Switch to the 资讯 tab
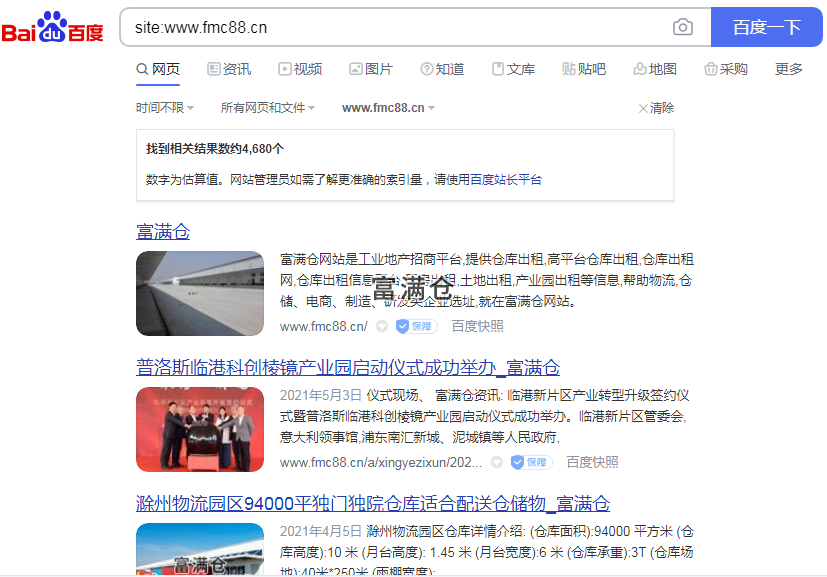827x577 pixels. point(229,69)
